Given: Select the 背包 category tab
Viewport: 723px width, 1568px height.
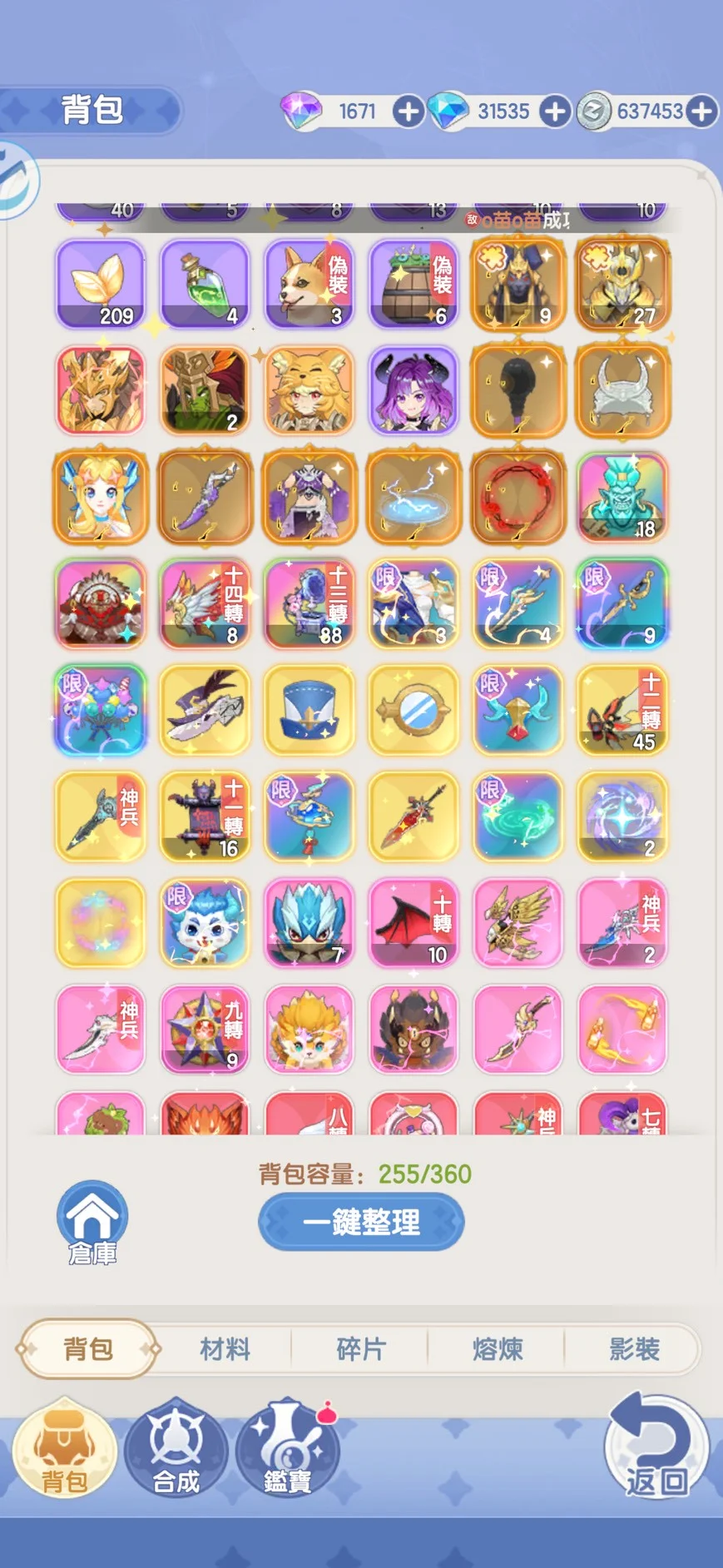Looking at the screenshot, I should 88,1349.
